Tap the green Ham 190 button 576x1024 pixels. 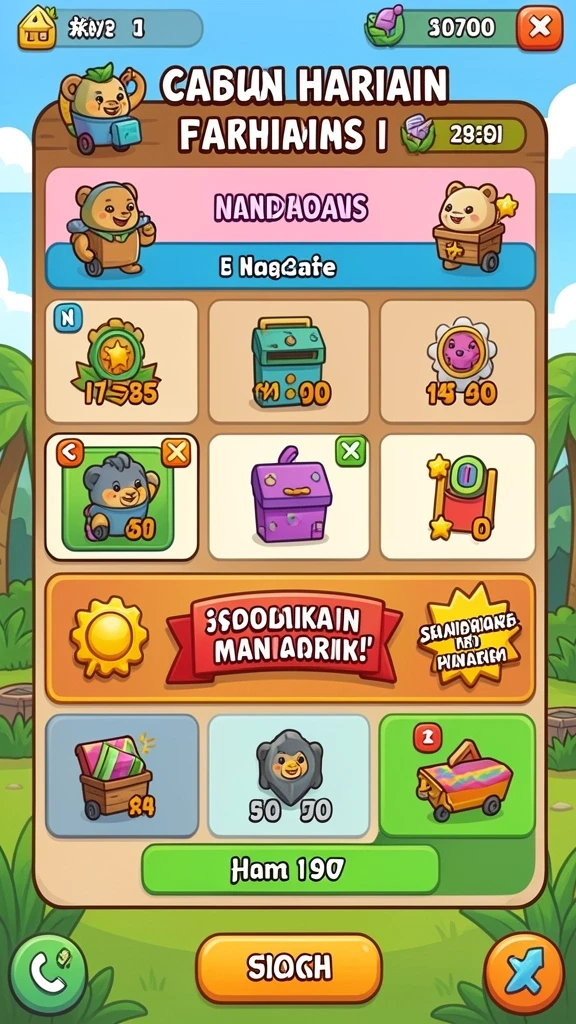290,869
